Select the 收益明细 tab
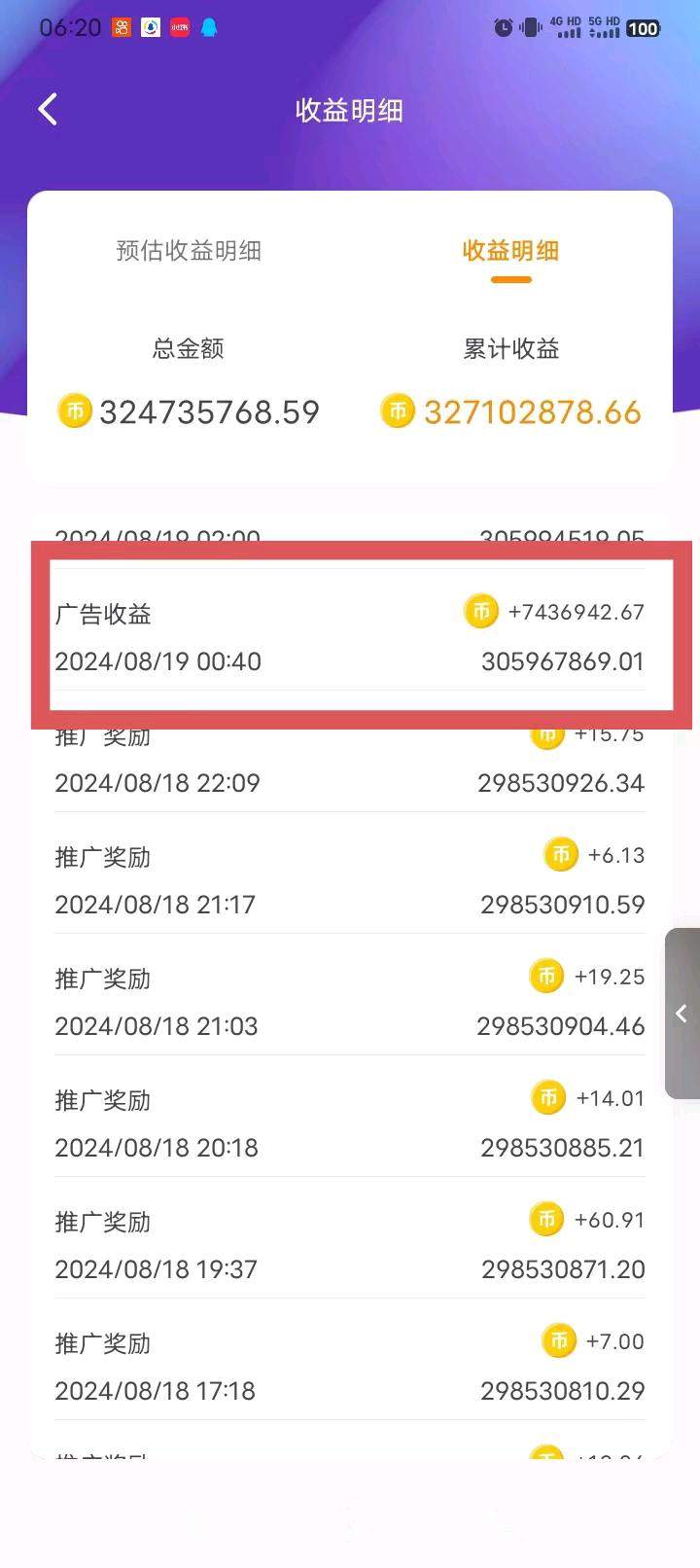 510,251
